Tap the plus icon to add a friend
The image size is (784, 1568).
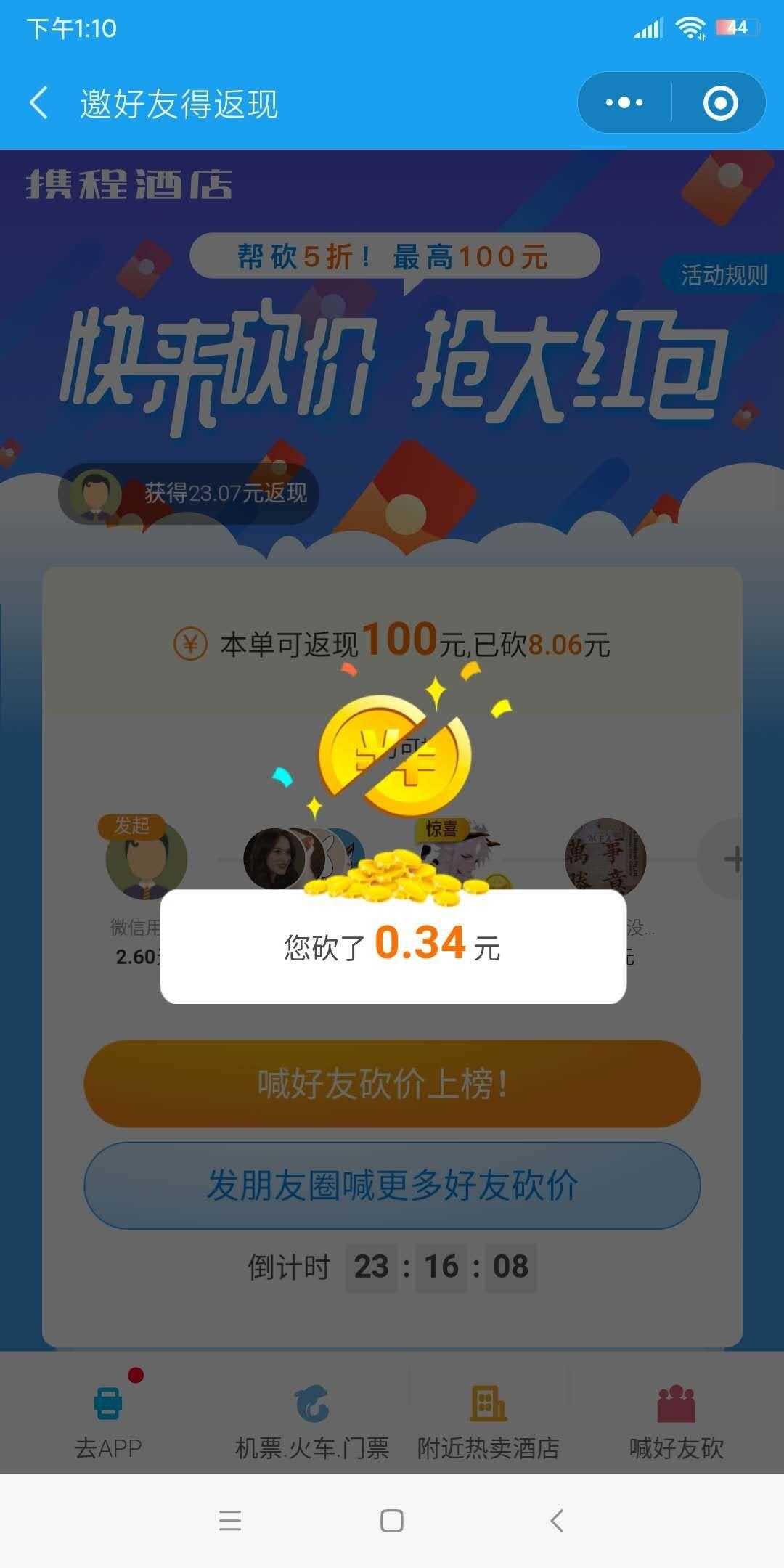point(733,859)
